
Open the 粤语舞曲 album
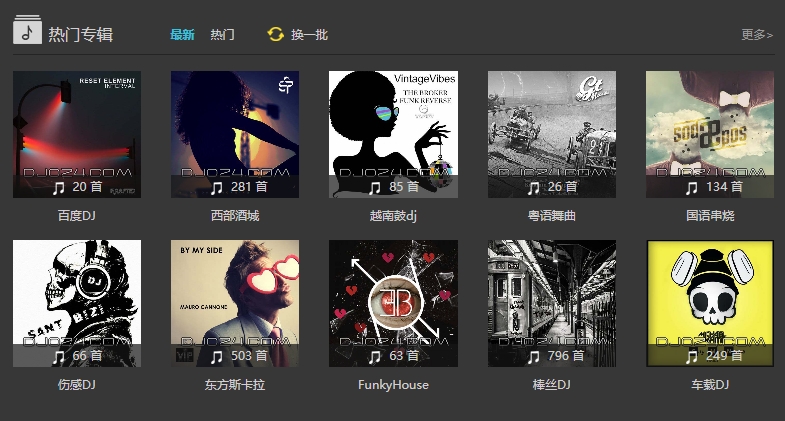pos(552,135)
